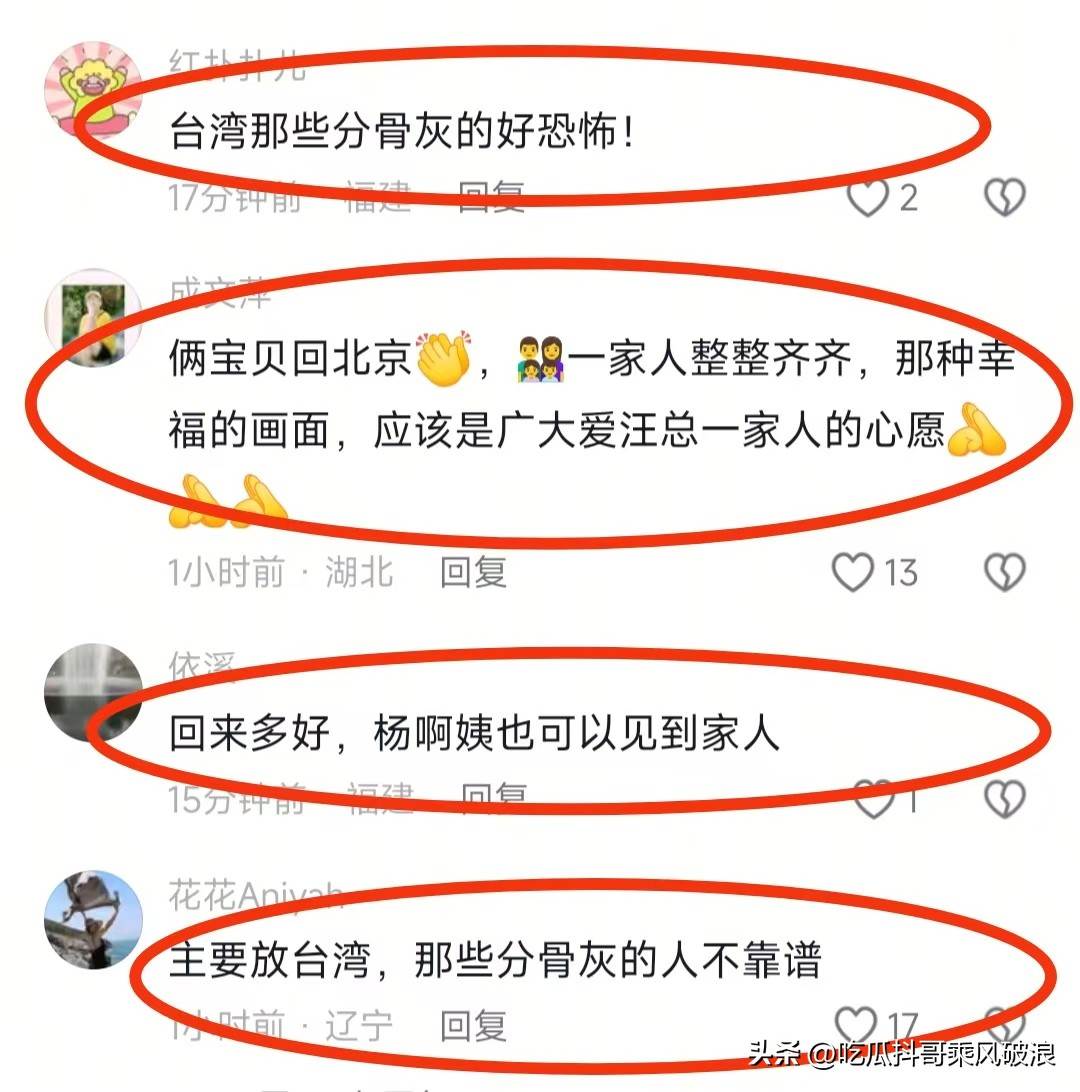
Task: Dislike the comment '台湾那些分骨灰的好恐怖'
Action: click(1004, 198)
